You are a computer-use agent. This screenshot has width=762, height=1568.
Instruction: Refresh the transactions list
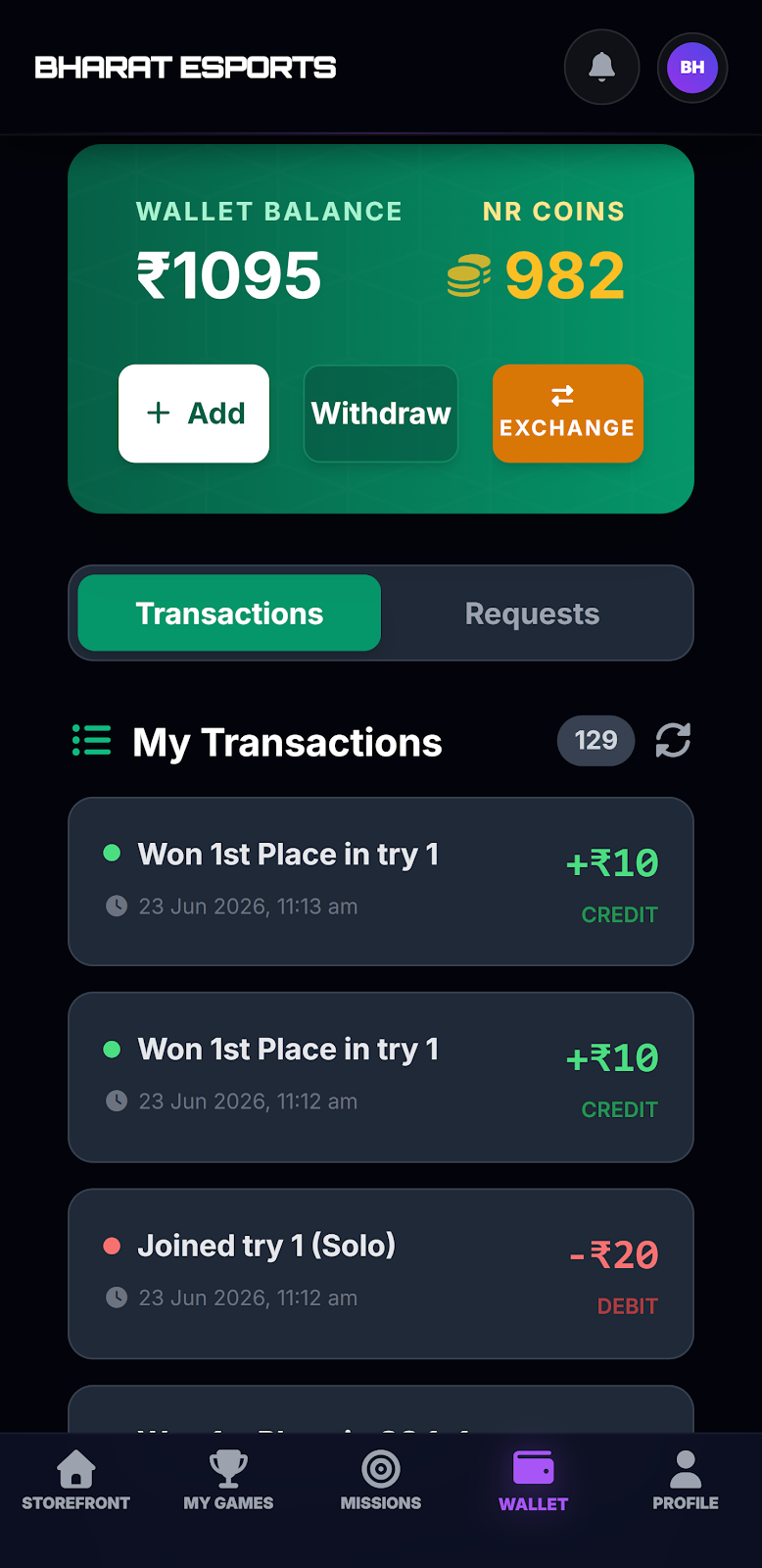673,740
